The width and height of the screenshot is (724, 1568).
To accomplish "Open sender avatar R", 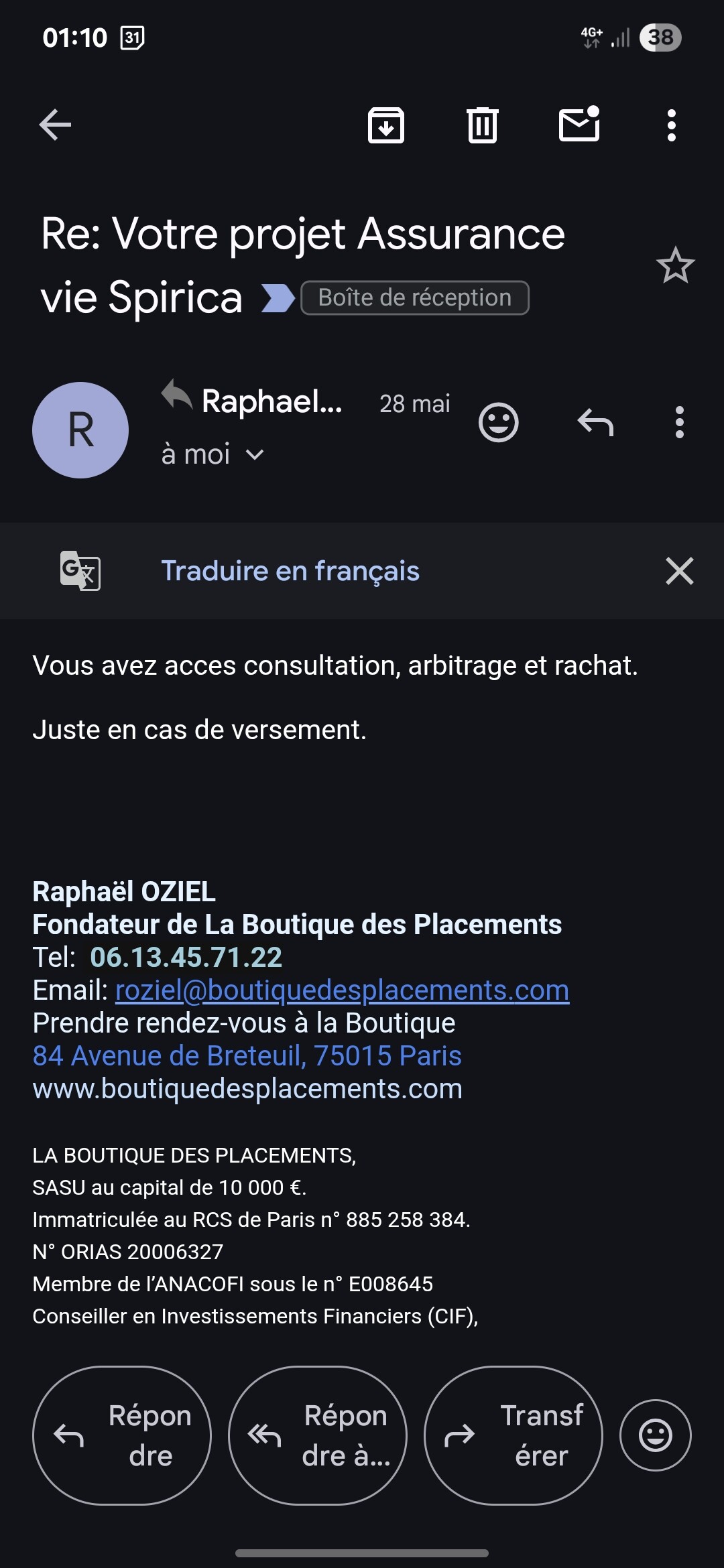I will [80, 430].
